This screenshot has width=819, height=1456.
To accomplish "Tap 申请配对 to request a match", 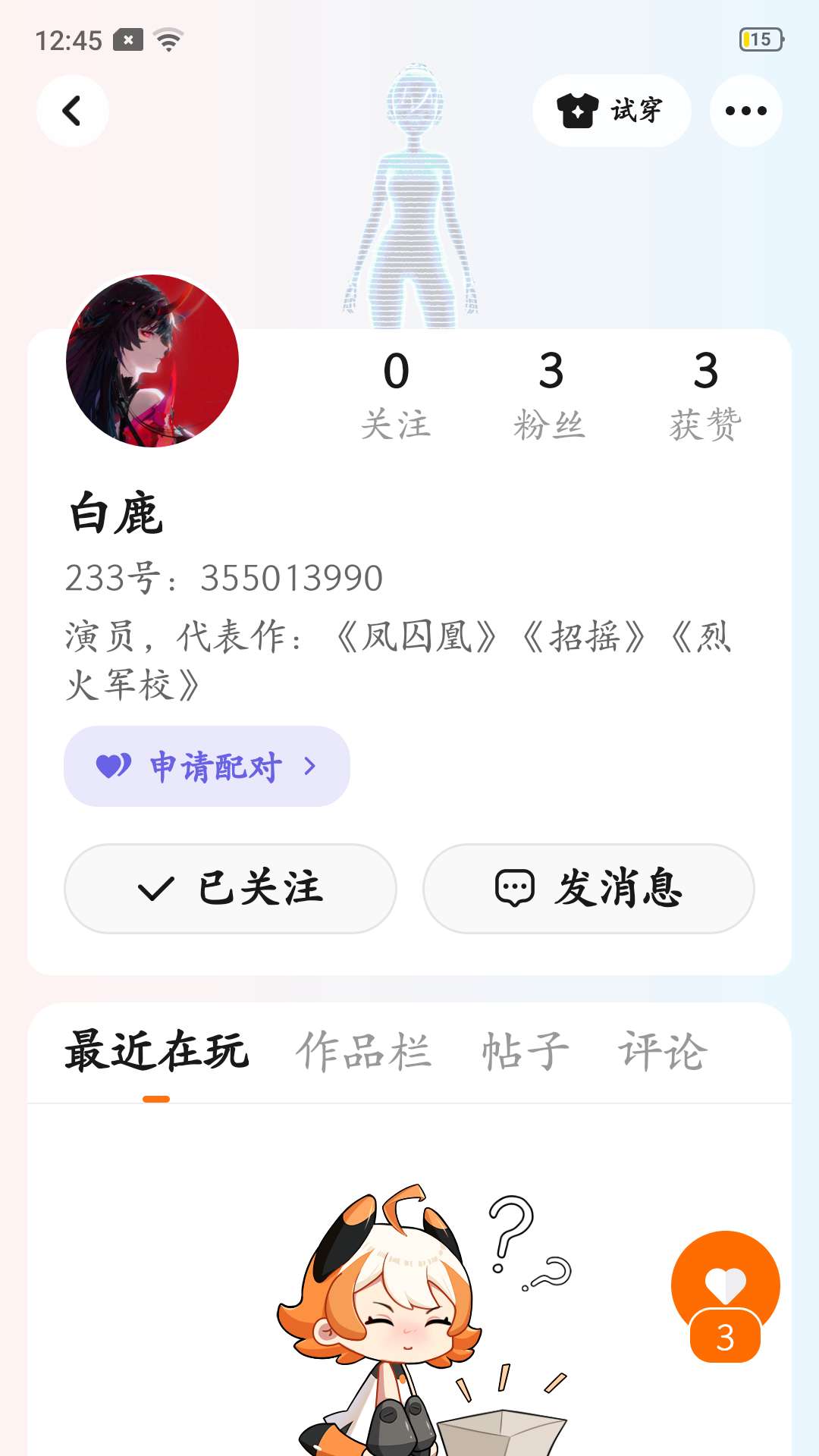I will pyautogui.click(x=206, y=766).
